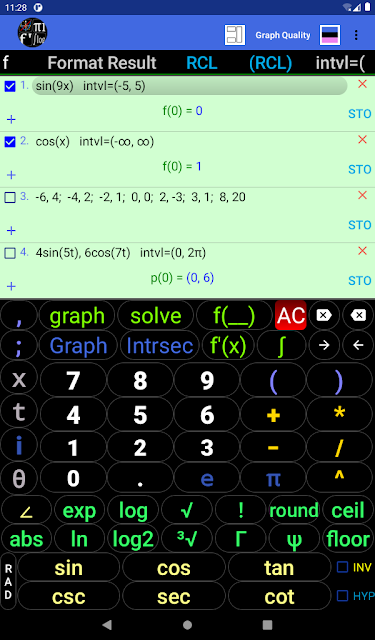Tap the floor function key
The width and height of the screenshot is (375, 640).
pyautogui.click(x=348, y=539)
